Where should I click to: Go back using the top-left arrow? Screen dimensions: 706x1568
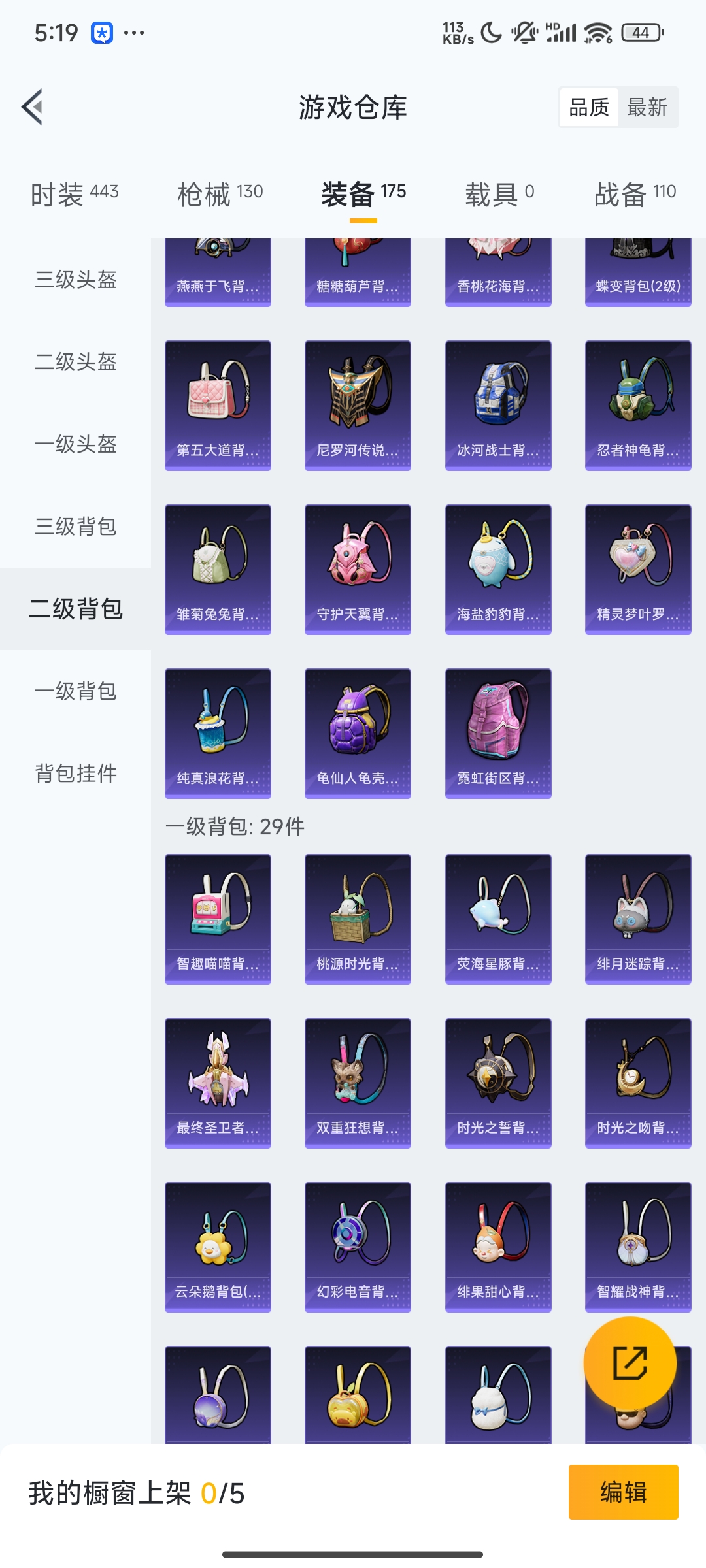[32, 106]
